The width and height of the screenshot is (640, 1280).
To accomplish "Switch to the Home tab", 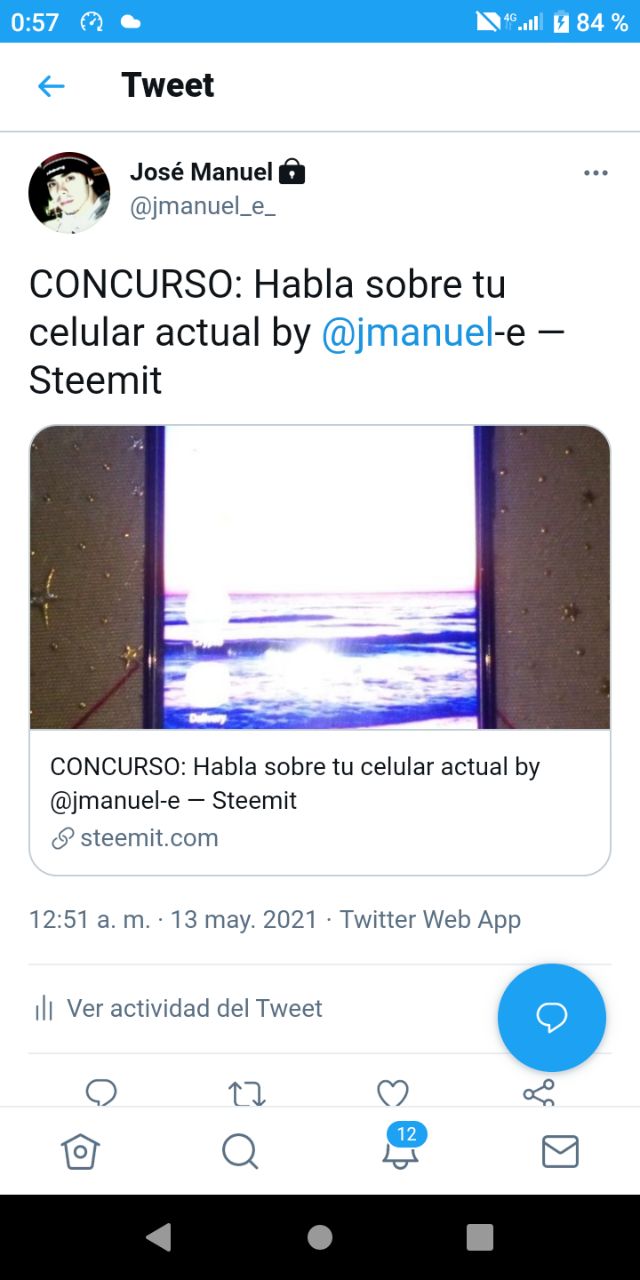I will click(x=80, y=1152).
